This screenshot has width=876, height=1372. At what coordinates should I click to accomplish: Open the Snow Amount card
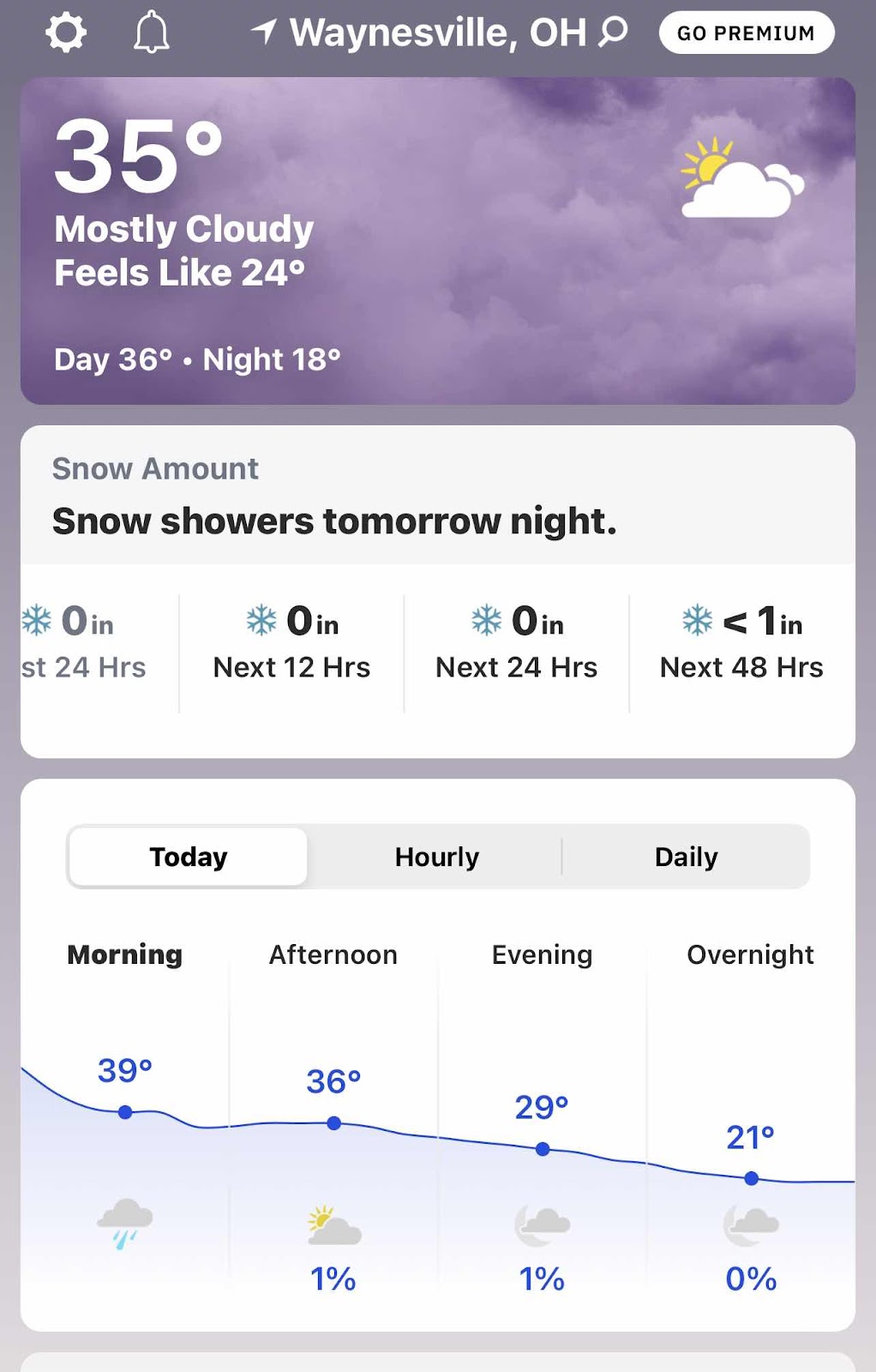[437, 496]
